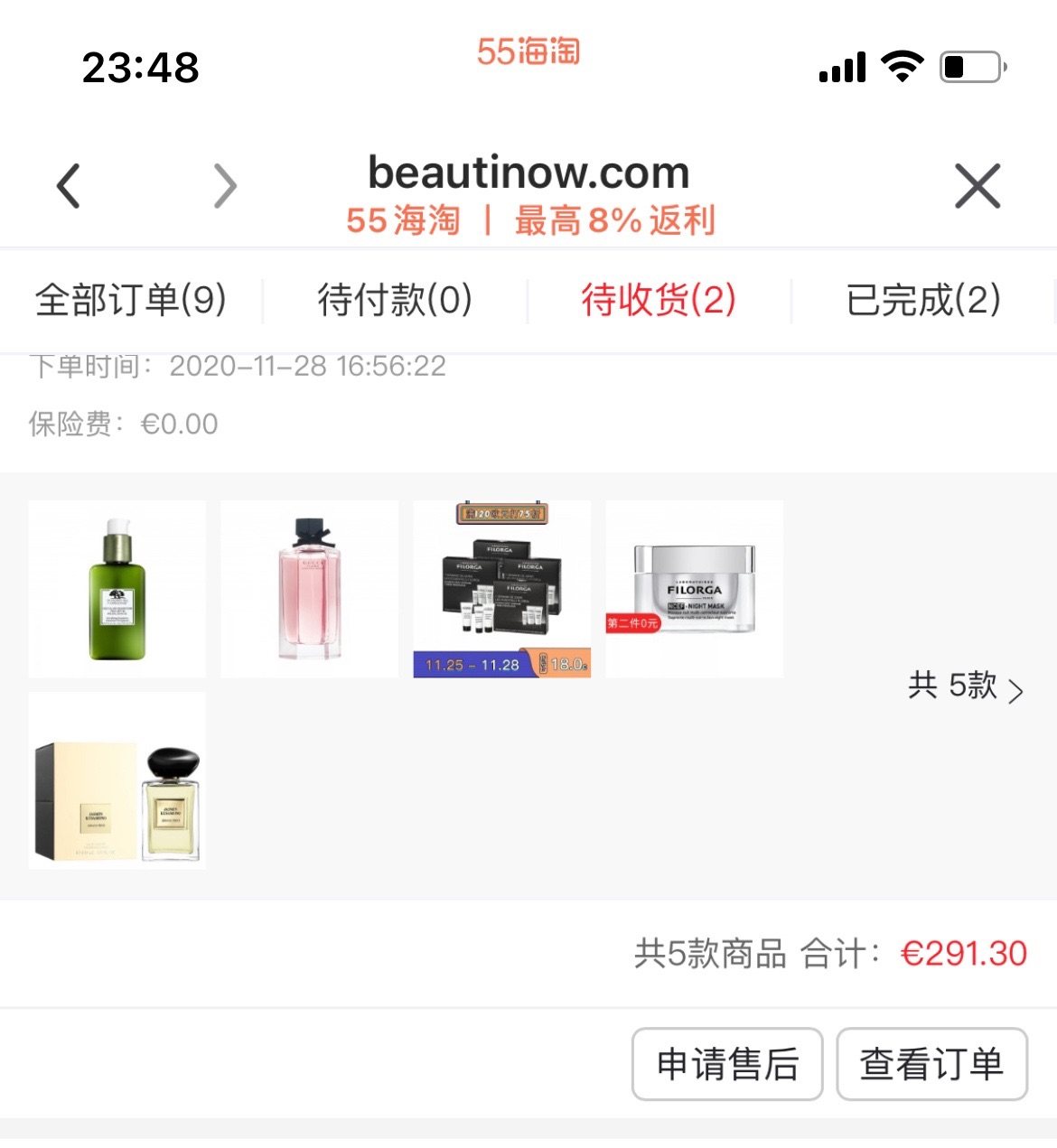
Task: Click the 查看订单 button
Action: [931, 1065]
